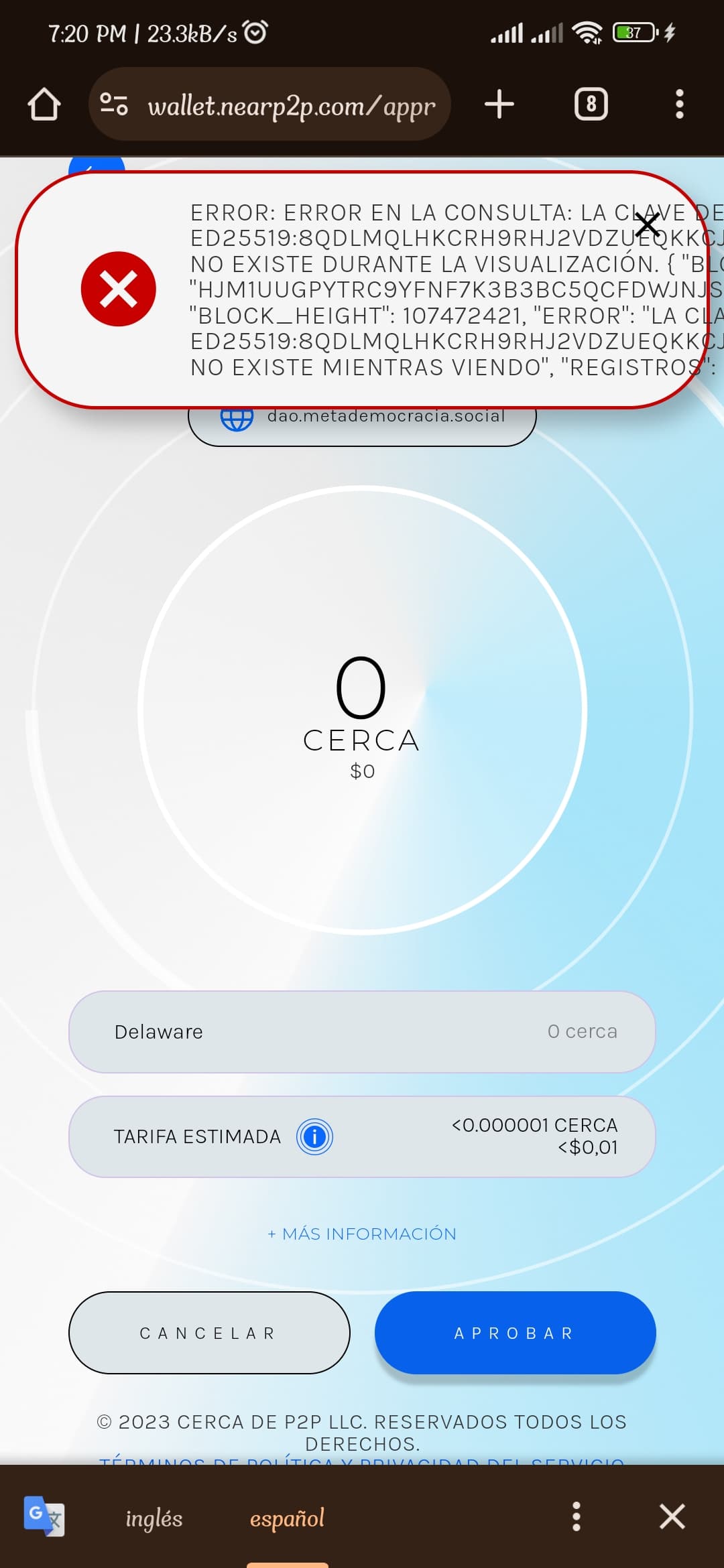Show info about the estimated fee
Image resolution: width=724 pixels, height=1568 pixels.
pos(314,1137)
